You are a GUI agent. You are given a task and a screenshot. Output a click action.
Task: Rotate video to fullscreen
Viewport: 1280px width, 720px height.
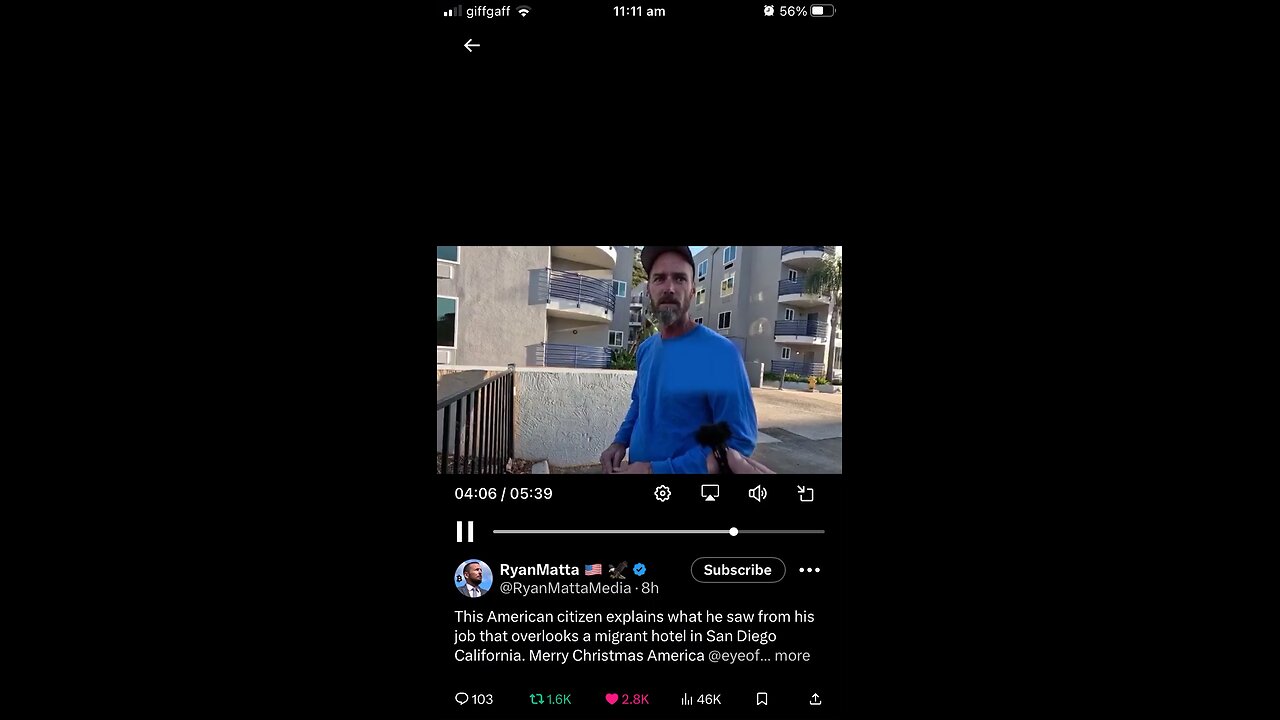[806, 493]
